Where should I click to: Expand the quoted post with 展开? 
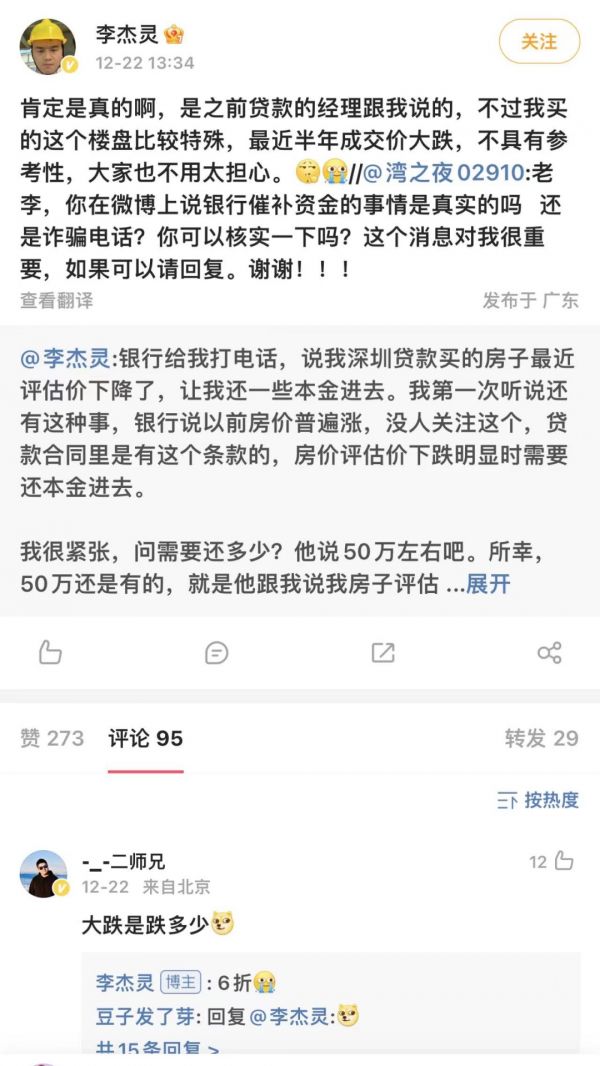click(x=488, y=584)
